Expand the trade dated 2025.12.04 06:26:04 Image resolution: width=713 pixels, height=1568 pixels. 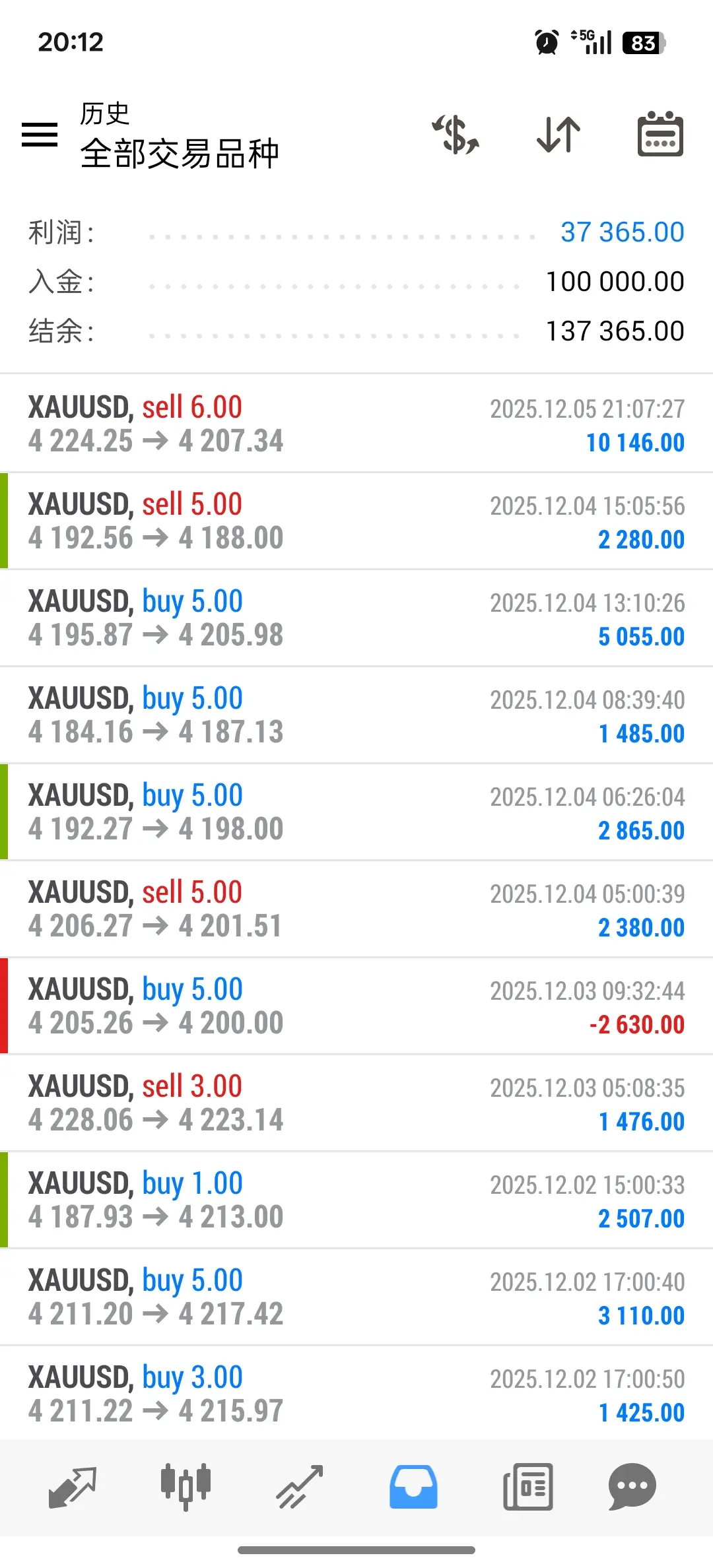click(356, 812)
